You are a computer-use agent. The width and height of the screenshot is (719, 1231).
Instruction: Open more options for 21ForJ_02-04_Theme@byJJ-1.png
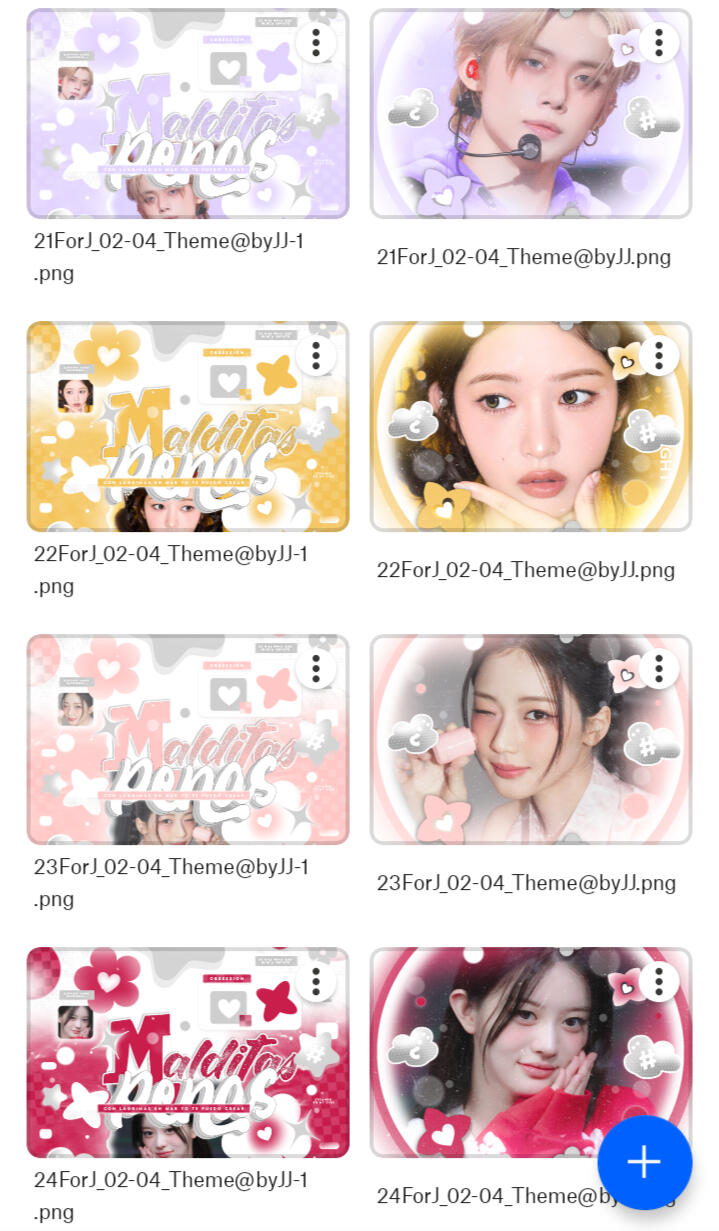tap(316, 42)
